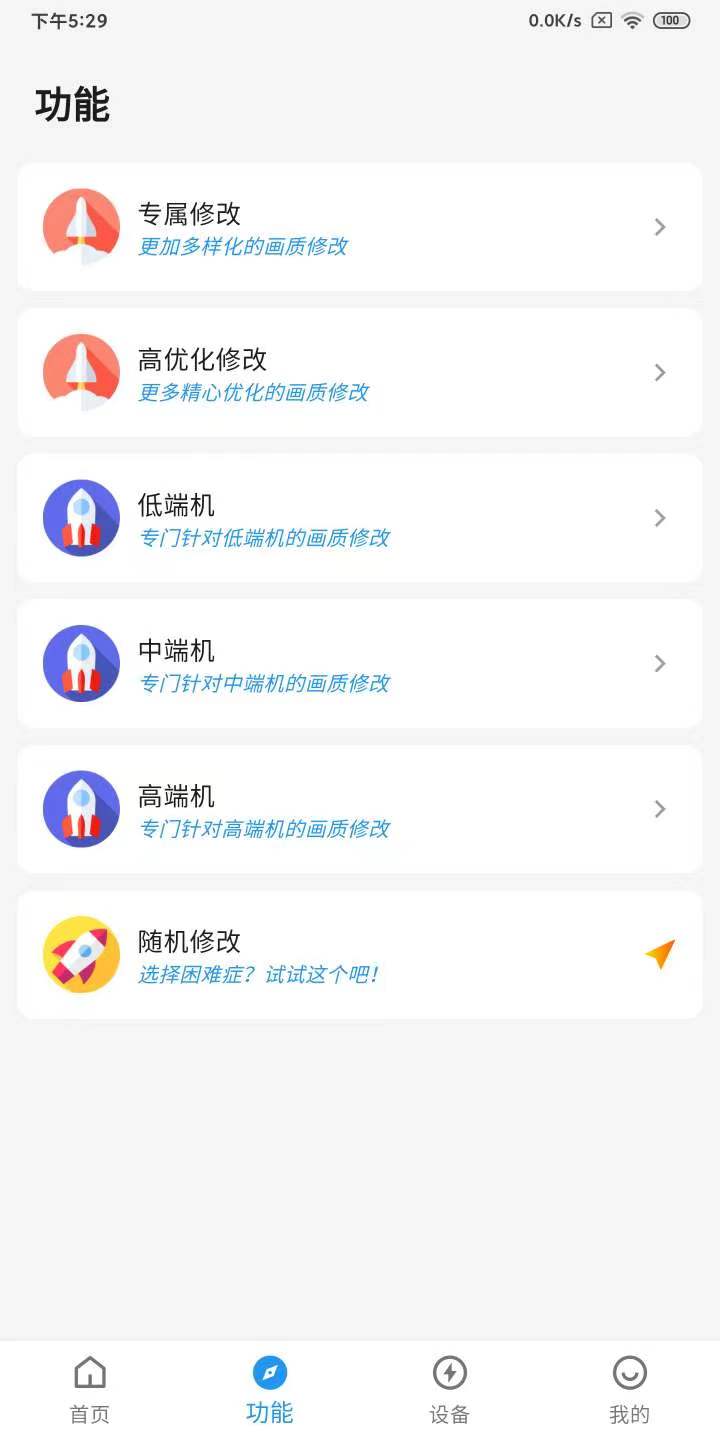The image size is (720, 1440).
Task: Switch to the 首页 tab
Action: tap(89, 1388)
